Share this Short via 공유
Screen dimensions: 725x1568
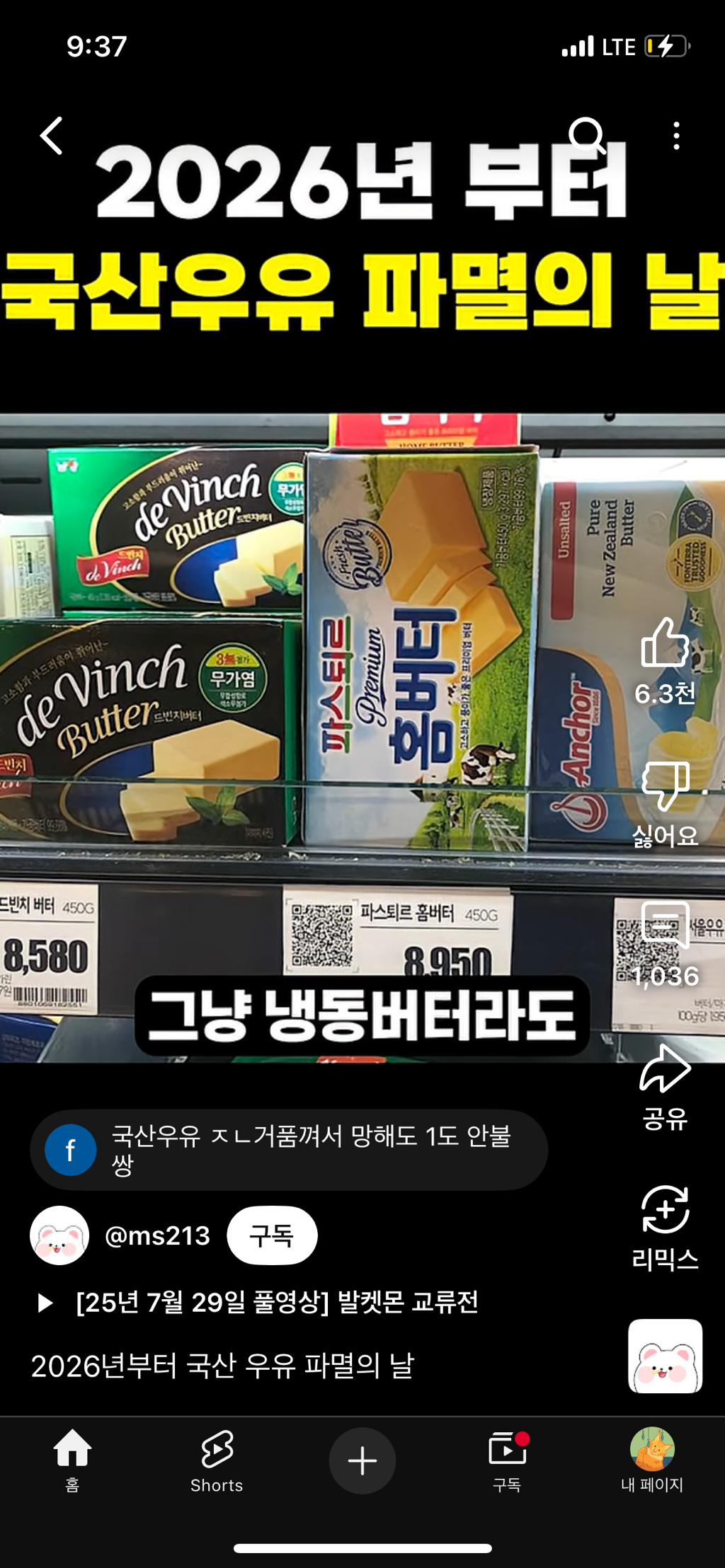[x=665, y=1088]
